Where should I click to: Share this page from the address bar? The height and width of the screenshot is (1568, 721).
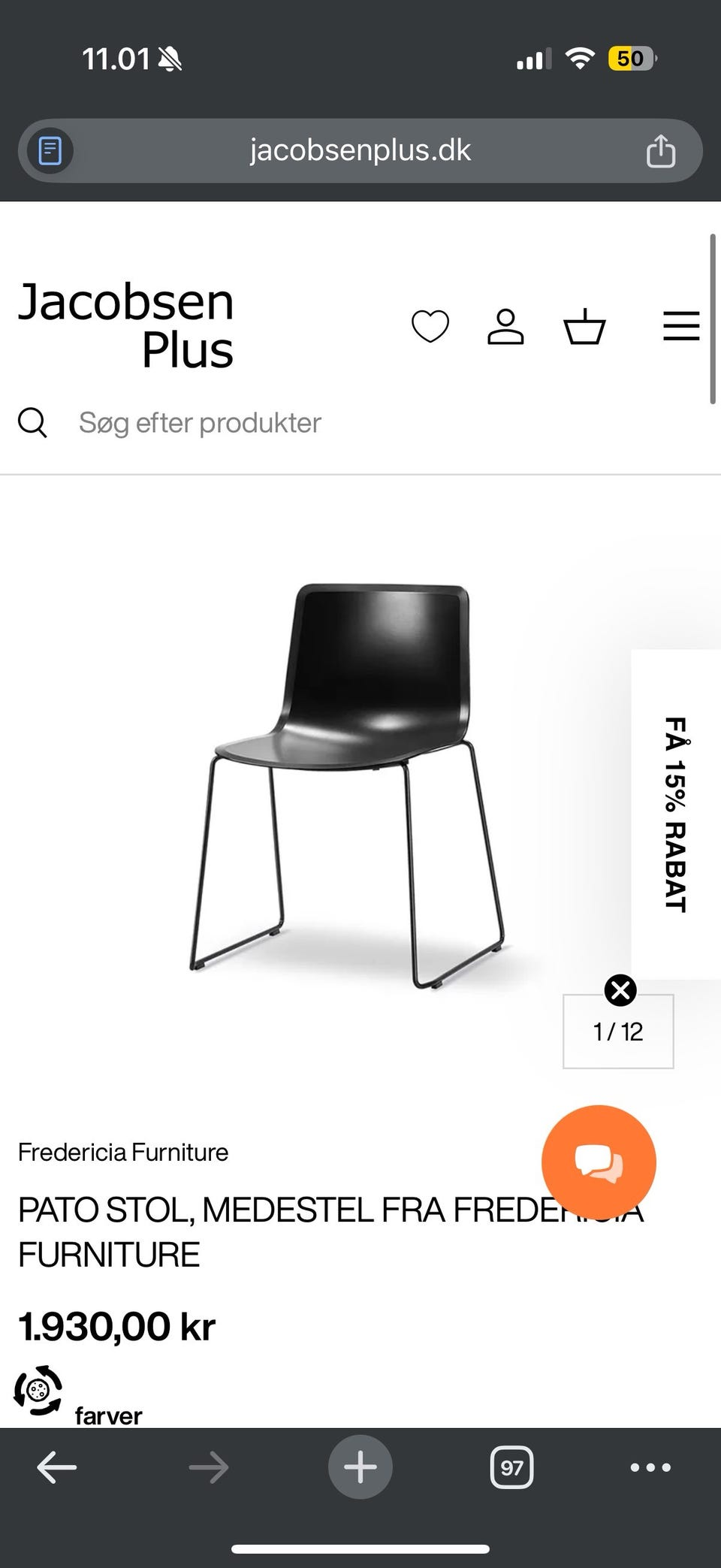tap(661, 151)
